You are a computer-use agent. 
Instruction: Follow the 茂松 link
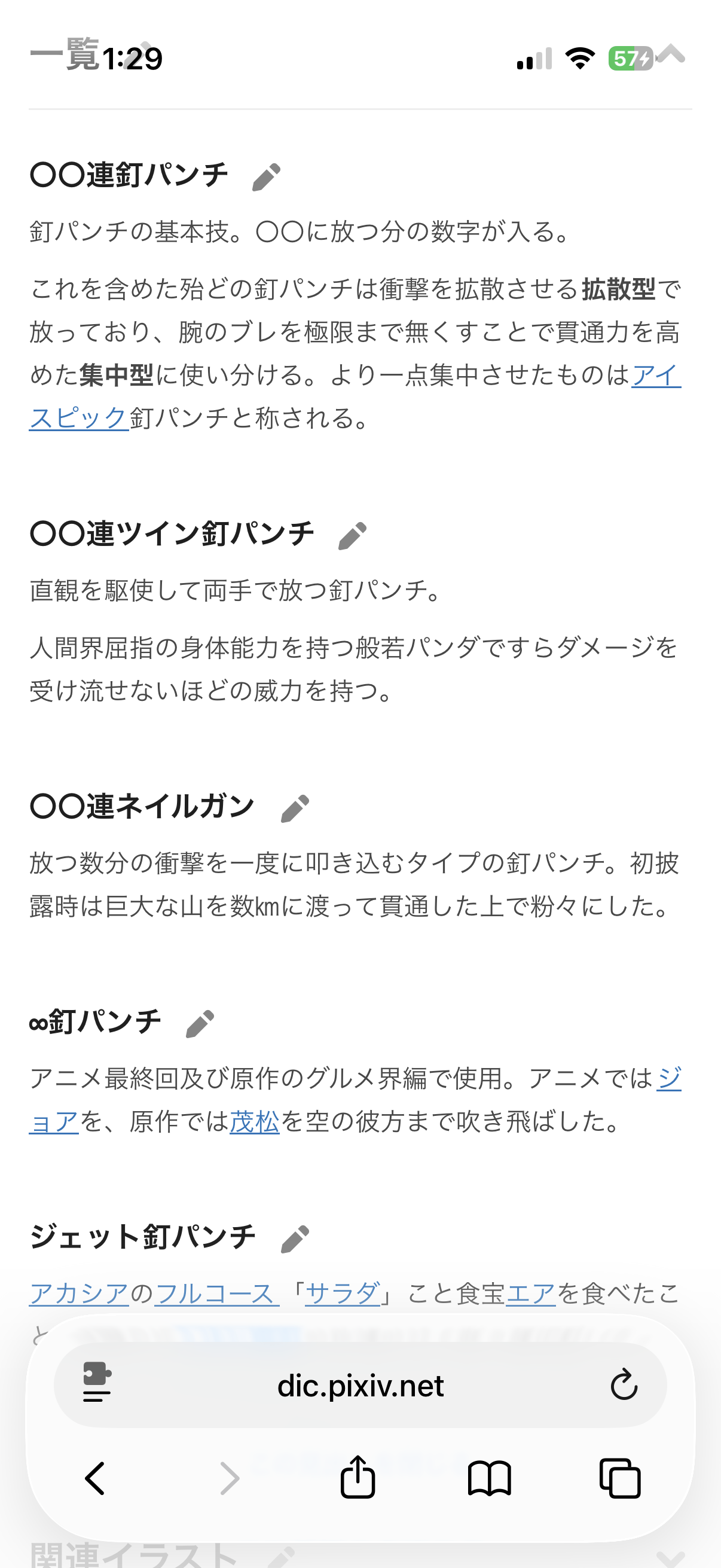click(x=254, y=1121)
